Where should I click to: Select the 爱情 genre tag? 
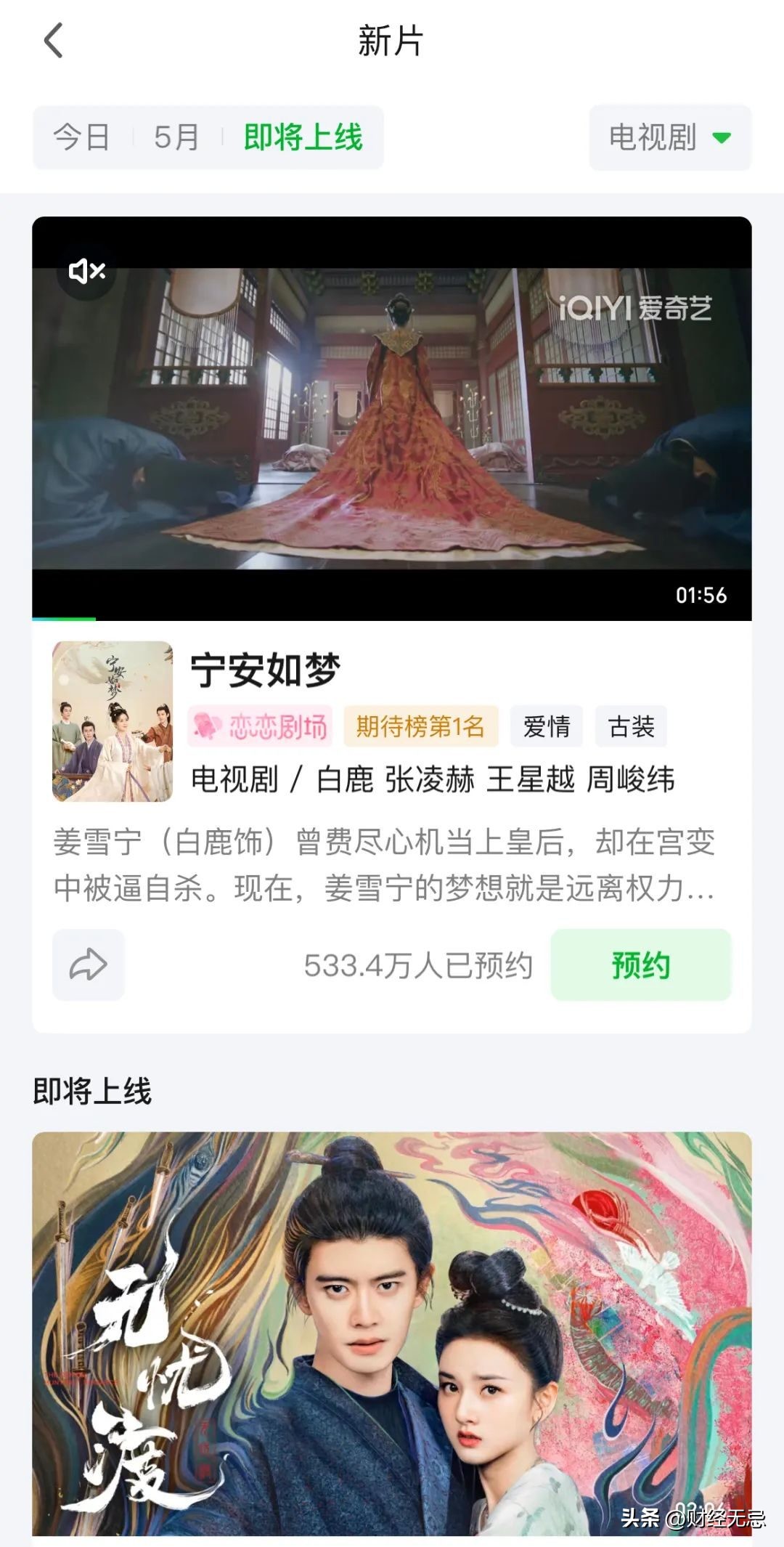[x=547, y=726]
